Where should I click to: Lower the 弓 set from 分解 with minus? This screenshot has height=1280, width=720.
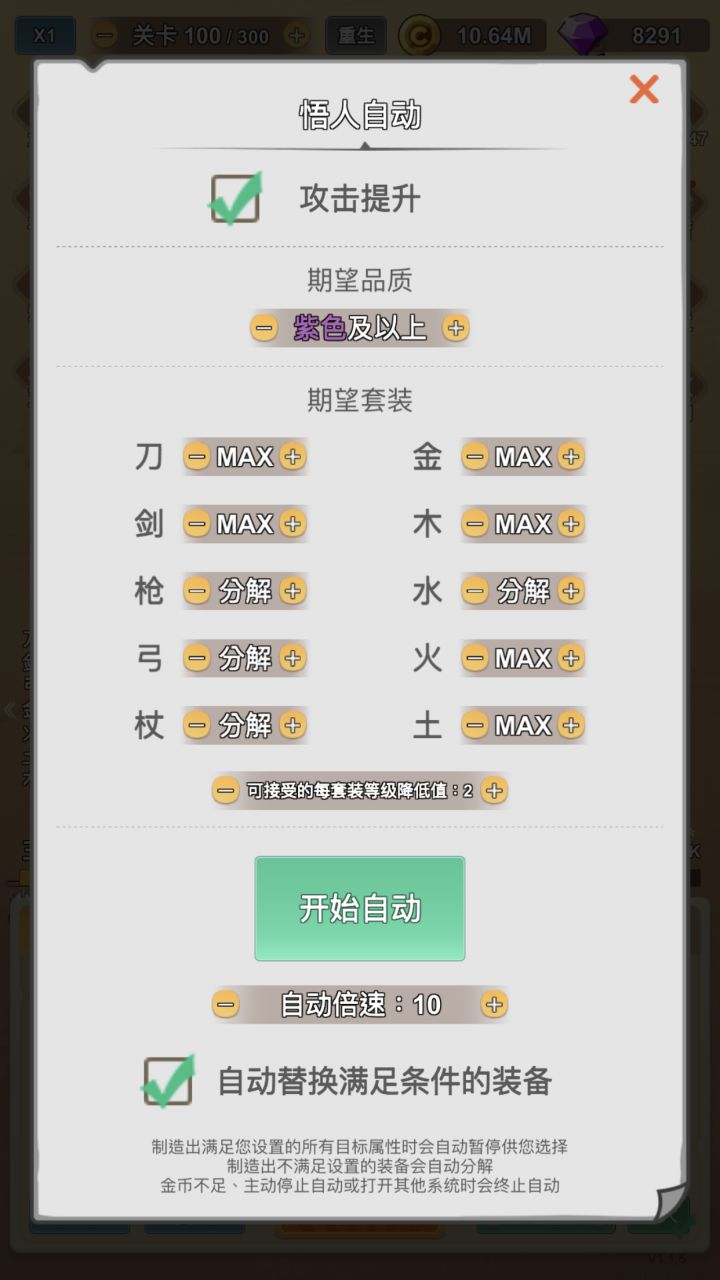197,658
